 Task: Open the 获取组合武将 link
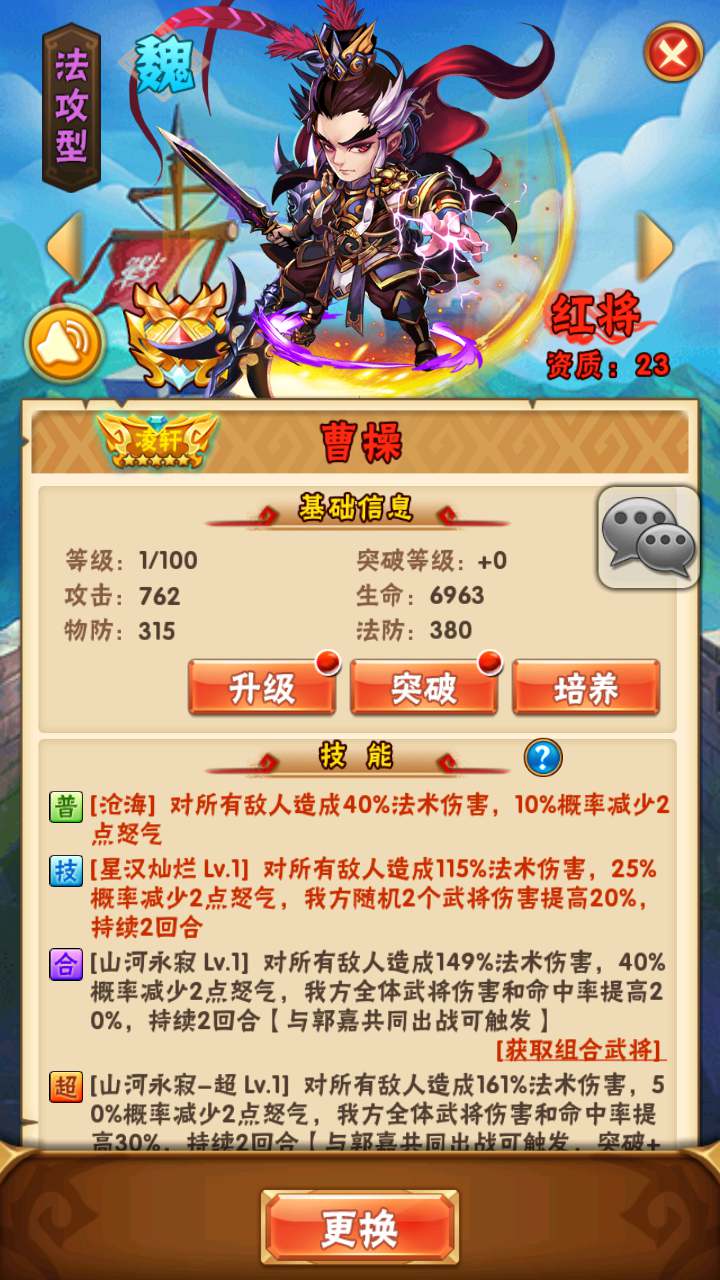pyautogui.click(x=580, y=1049)
